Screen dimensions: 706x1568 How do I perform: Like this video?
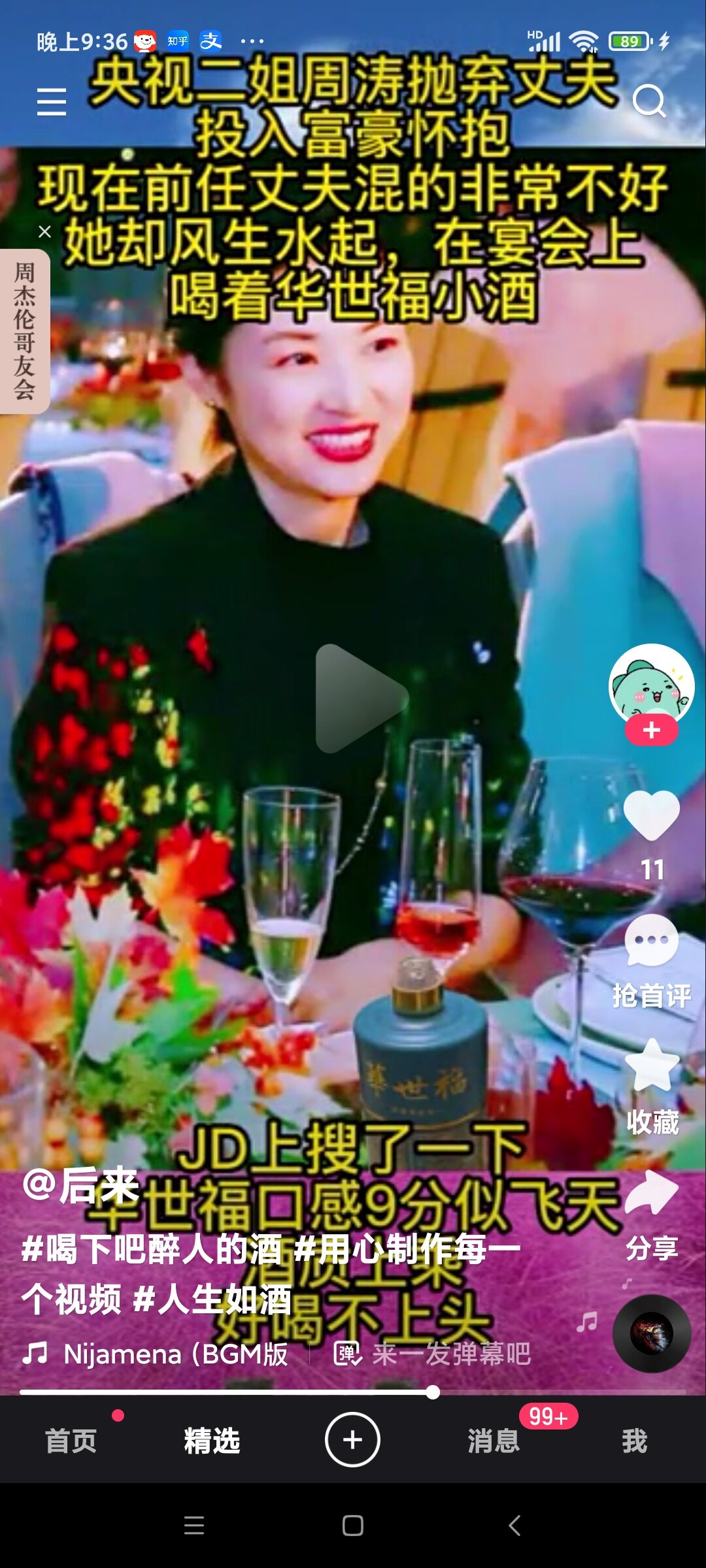tap(651, 816)
